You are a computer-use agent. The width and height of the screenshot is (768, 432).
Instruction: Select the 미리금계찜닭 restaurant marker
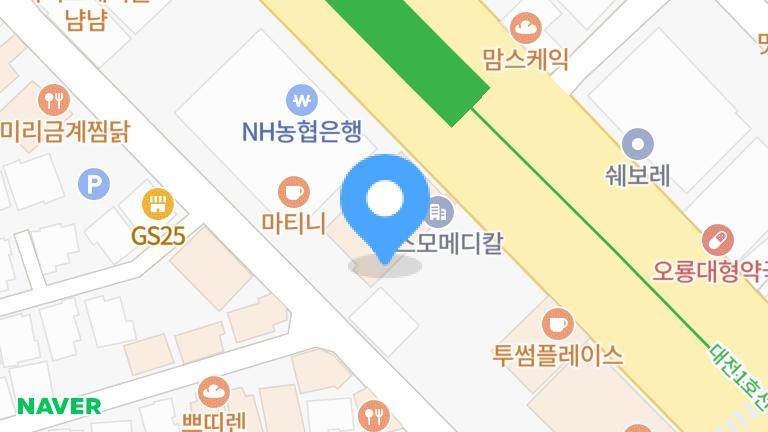click(53, 99)
